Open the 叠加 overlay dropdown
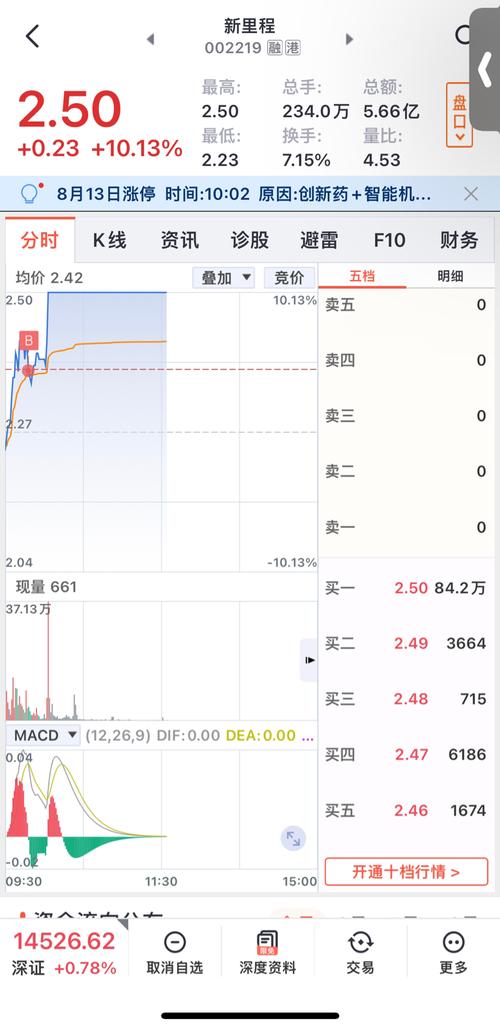 pyautogui.click(x=223, y=278)
